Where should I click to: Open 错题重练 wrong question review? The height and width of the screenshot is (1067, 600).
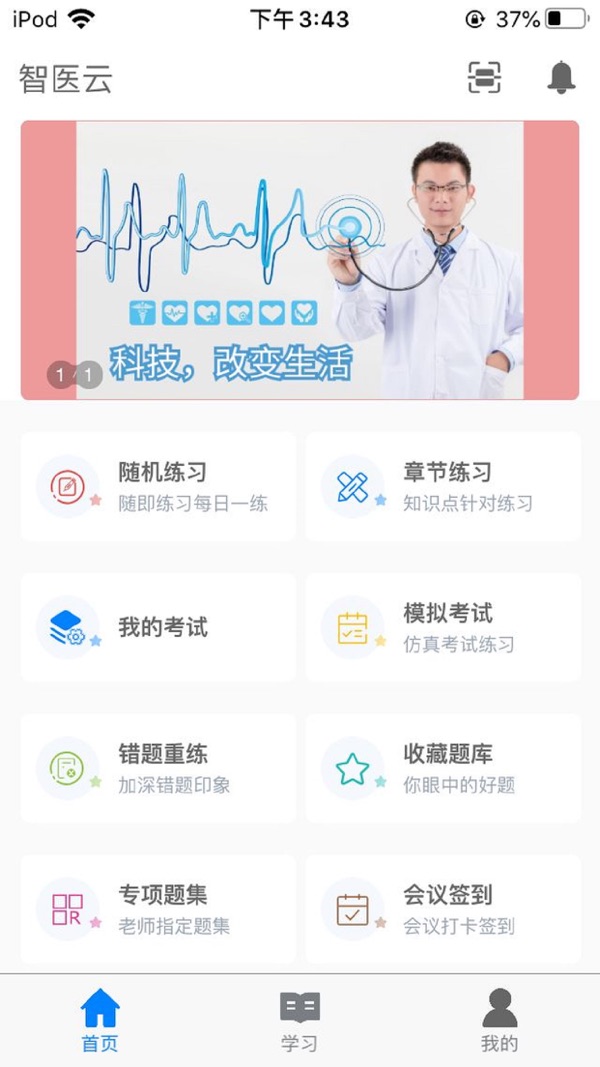coord(158,769)
